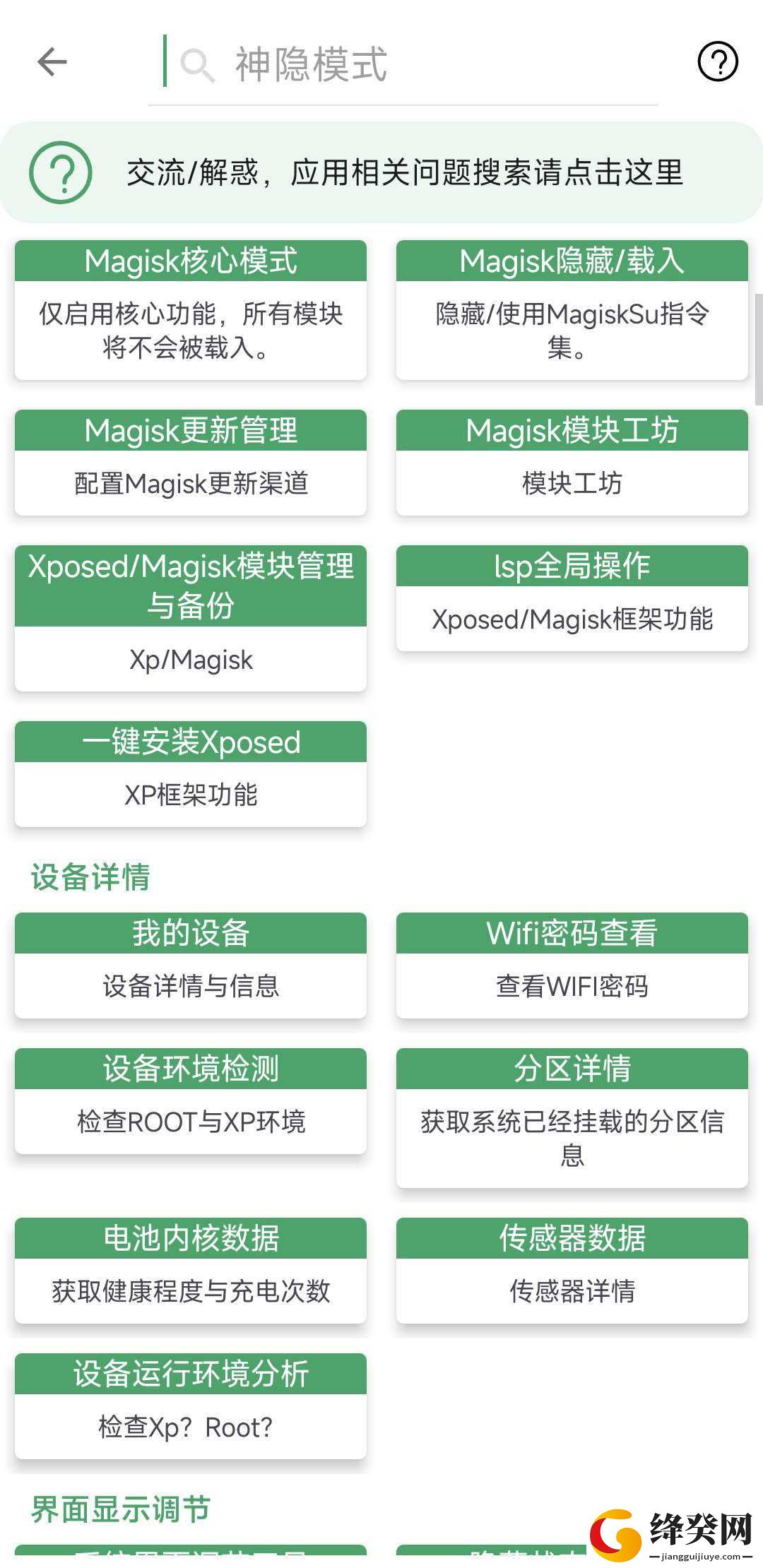
Task: Open the Magisk核心模式 card
Action: [191, 310]
